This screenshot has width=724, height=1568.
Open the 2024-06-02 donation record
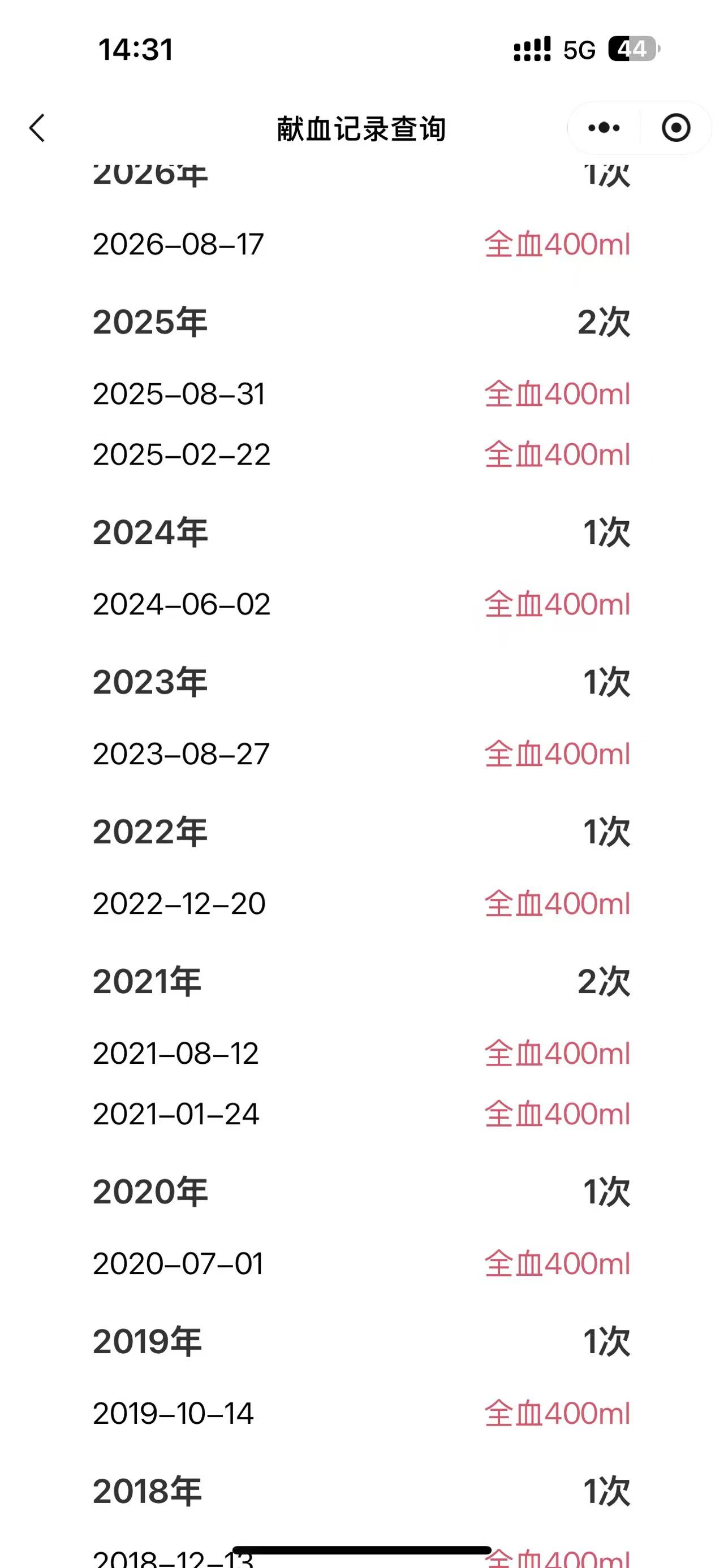pyautogui.click(x=361, y=604)
